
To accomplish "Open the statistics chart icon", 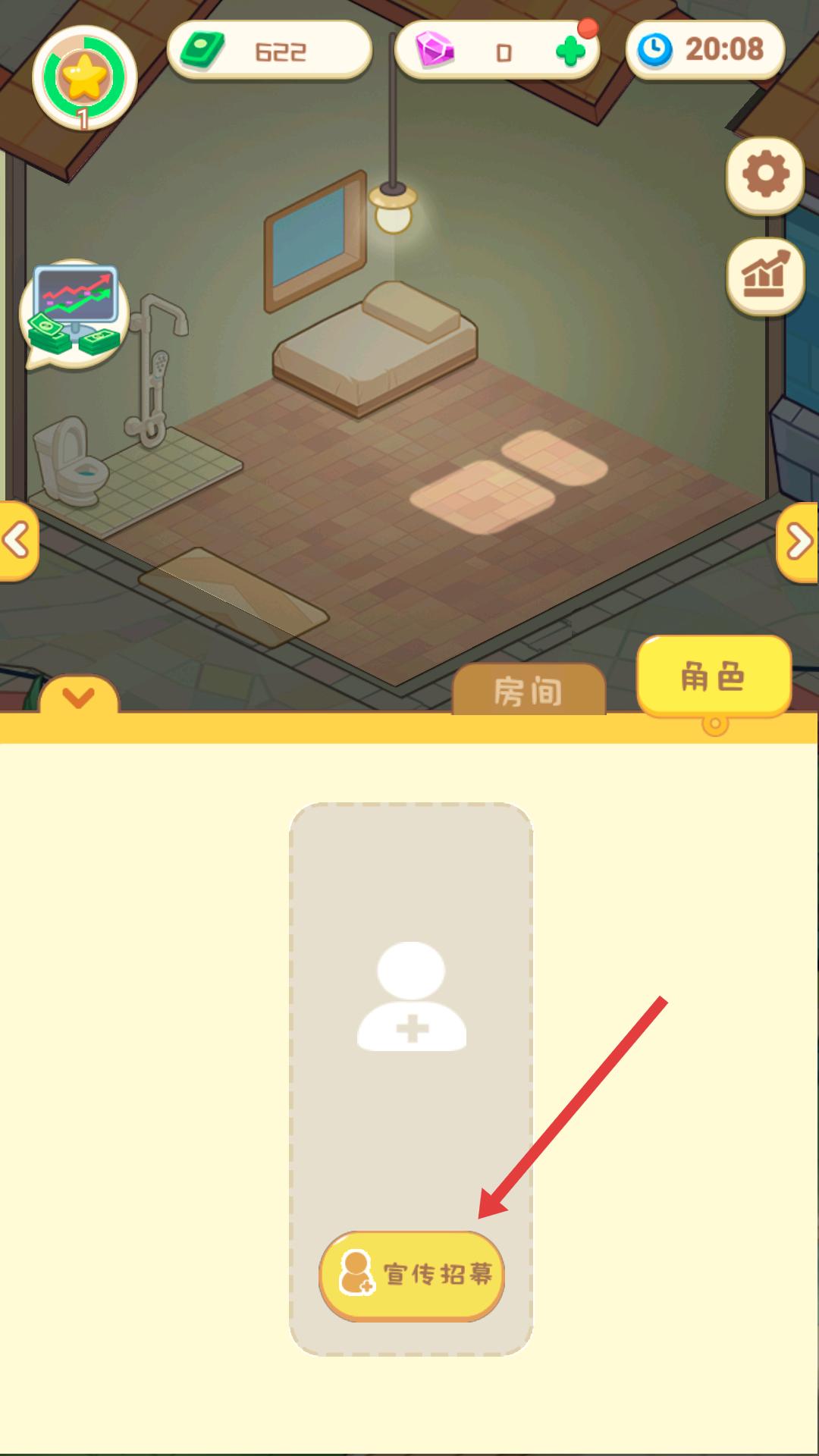I will click(765, 277).
